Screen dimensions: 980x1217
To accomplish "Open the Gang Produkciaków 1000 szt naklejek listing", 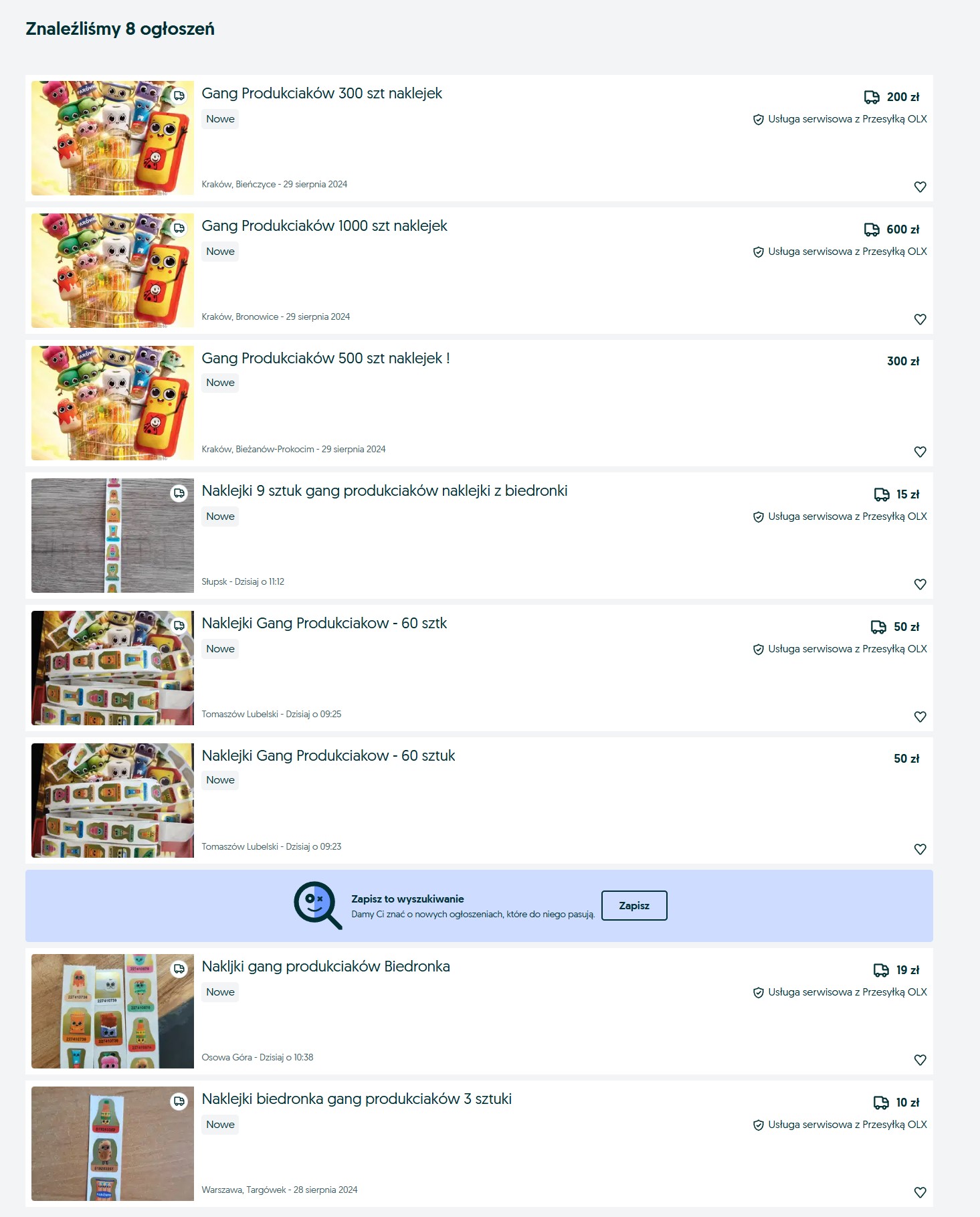I will (x=324, y=226).
